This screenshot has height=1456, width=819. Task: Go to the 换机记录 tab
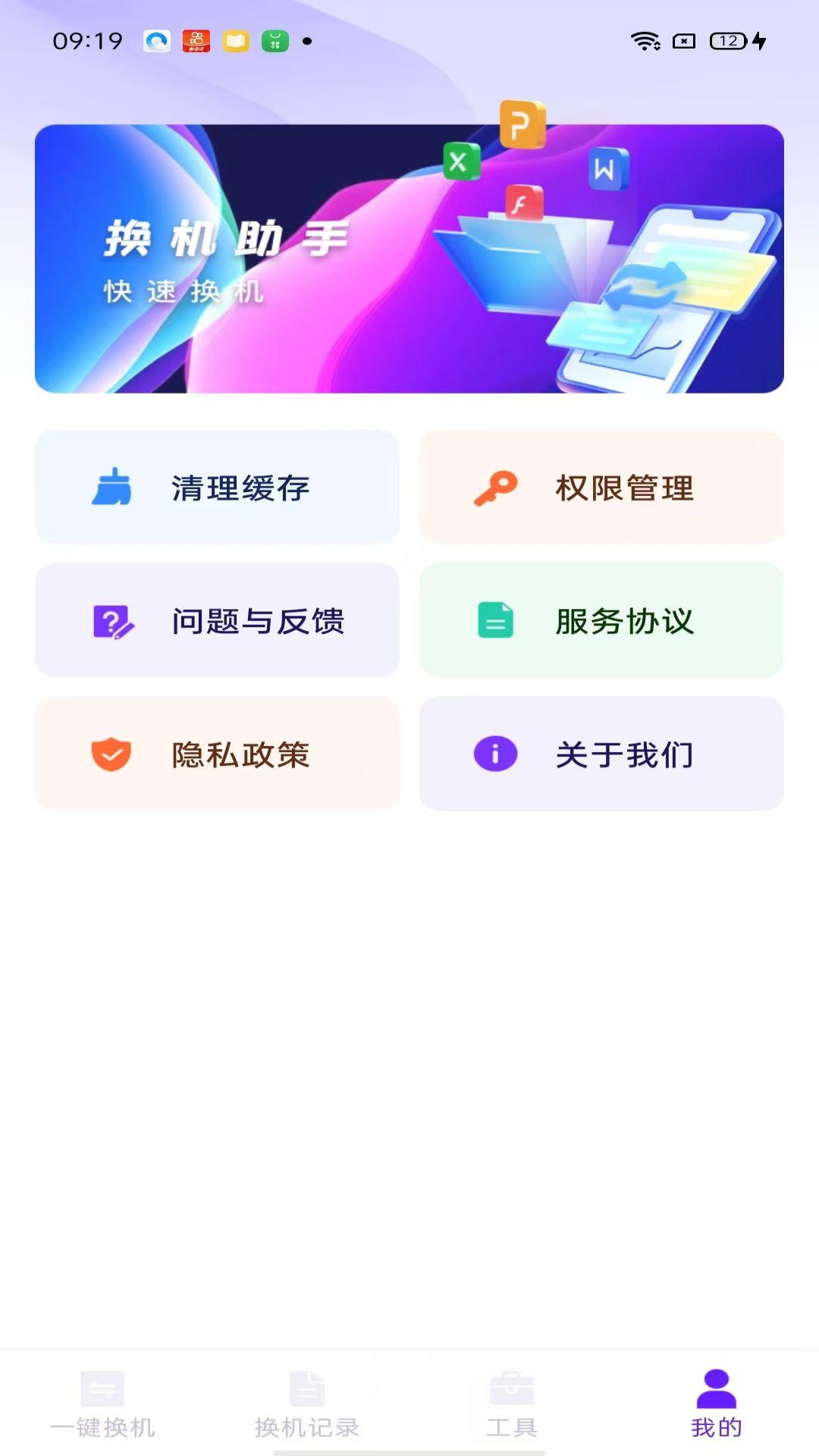(x=307, y=1404)
